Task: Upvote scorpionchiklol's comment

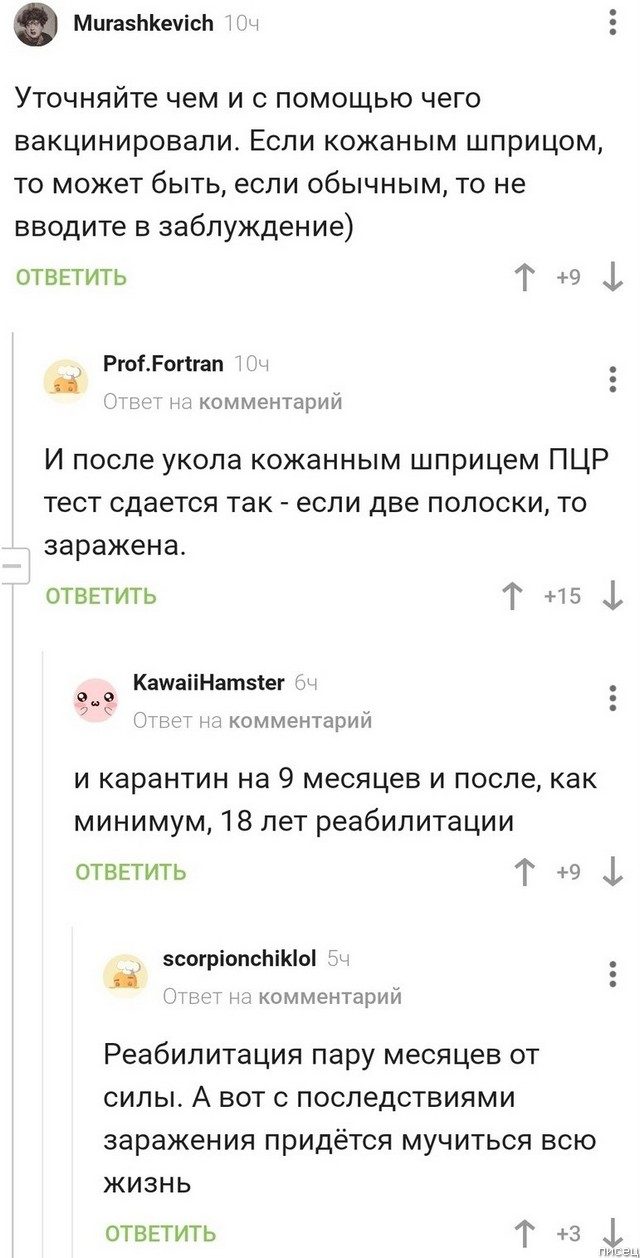Action: click(x=525, y=1232)
